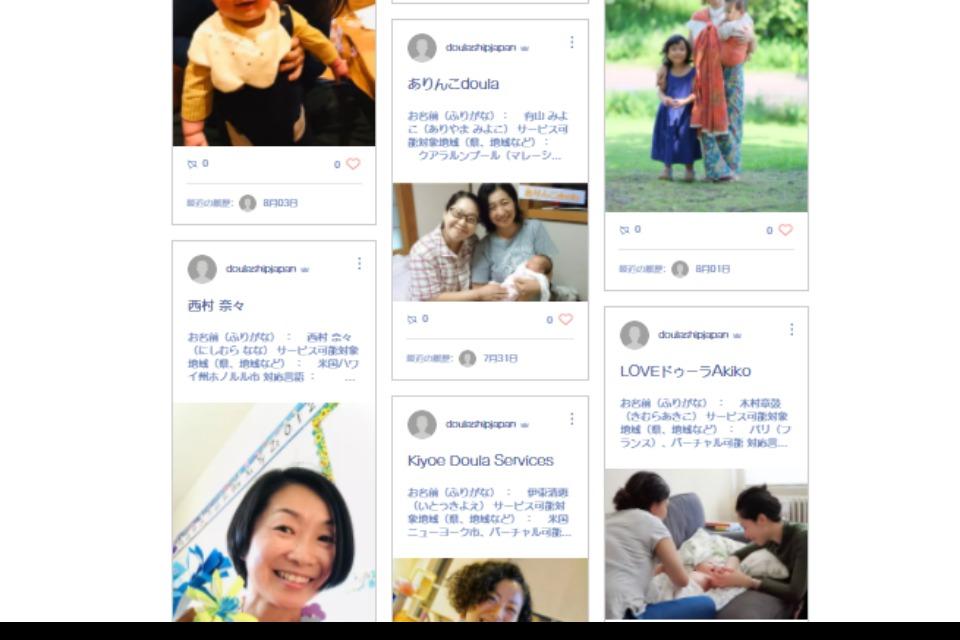Open overflow menu on 西村 奈々 post
This screenshot has width=960, height=640.
359,264
